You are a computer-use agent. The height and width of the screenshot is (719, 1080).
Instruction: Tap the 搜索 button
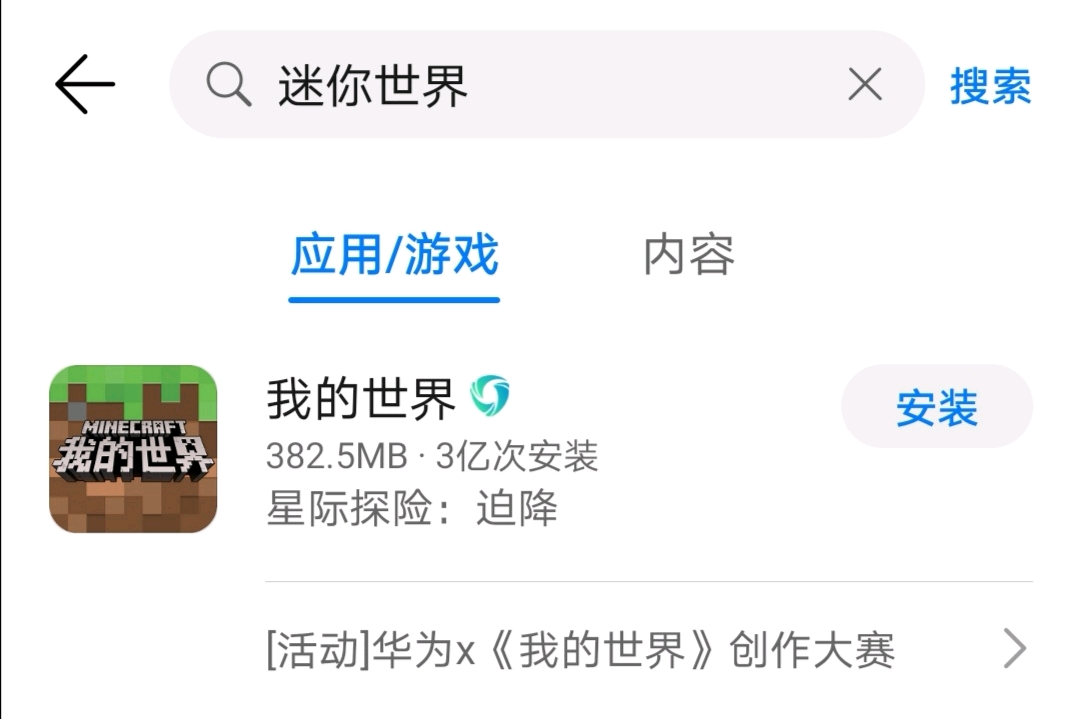coord(990,86)
